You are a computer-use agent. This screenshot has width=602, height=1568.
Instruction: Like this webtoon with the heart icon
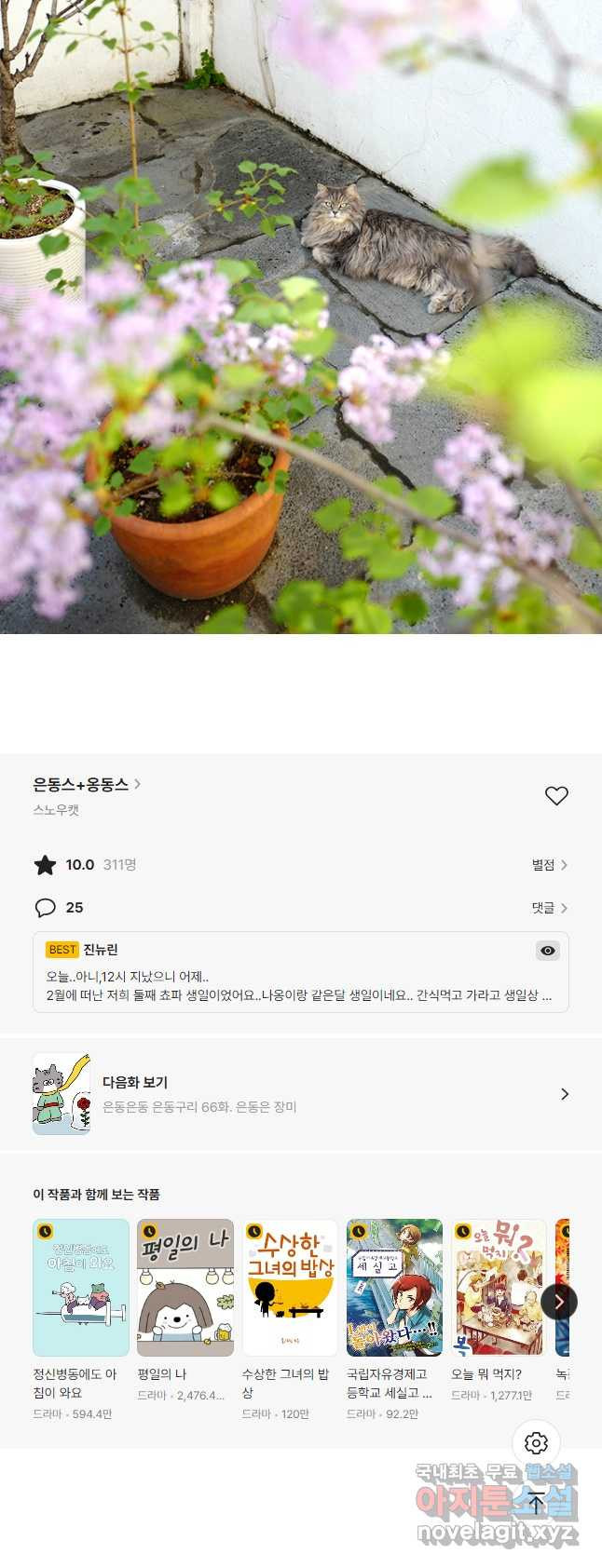(x=556, y=796)
